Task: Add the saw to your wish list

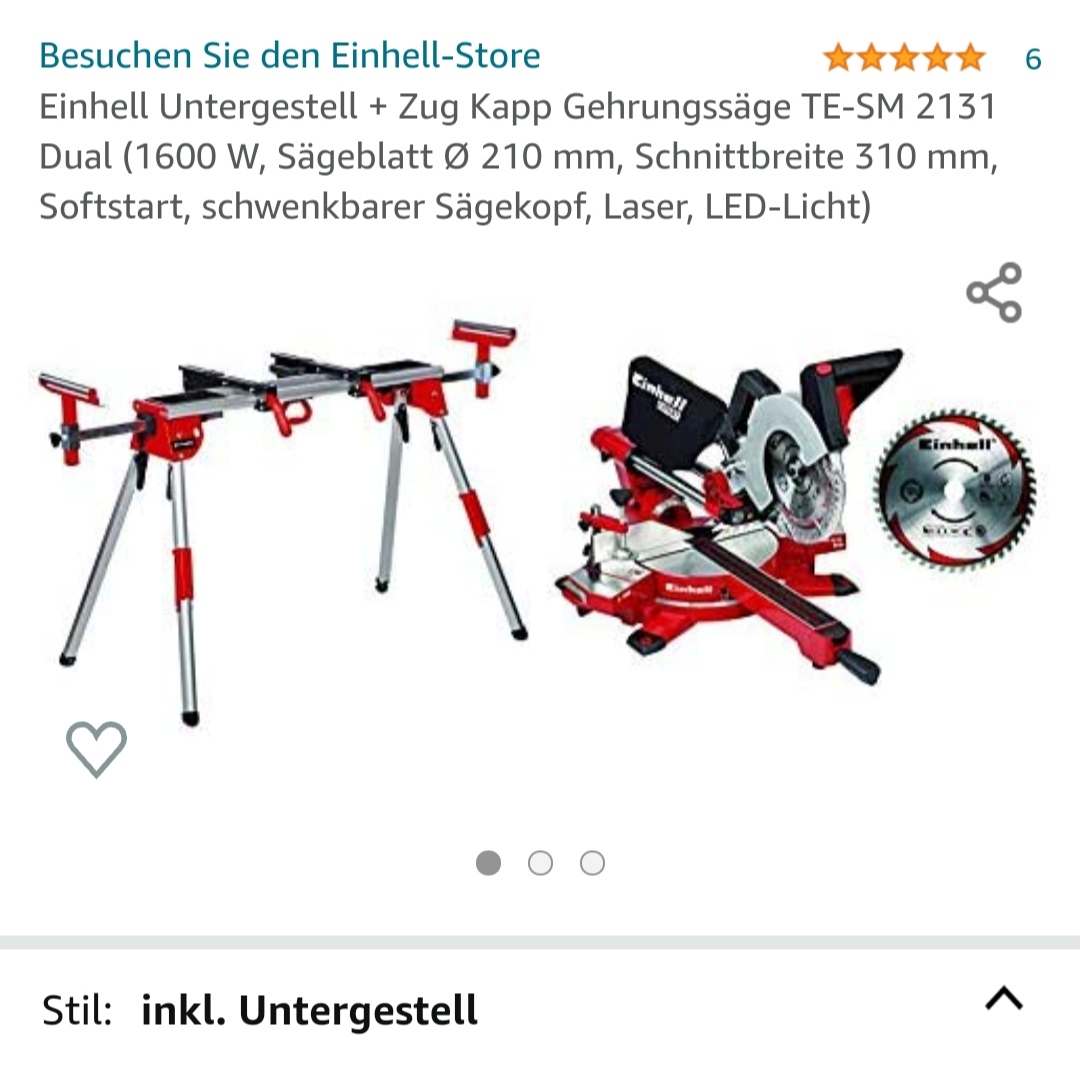Action: tap(96, 748)
